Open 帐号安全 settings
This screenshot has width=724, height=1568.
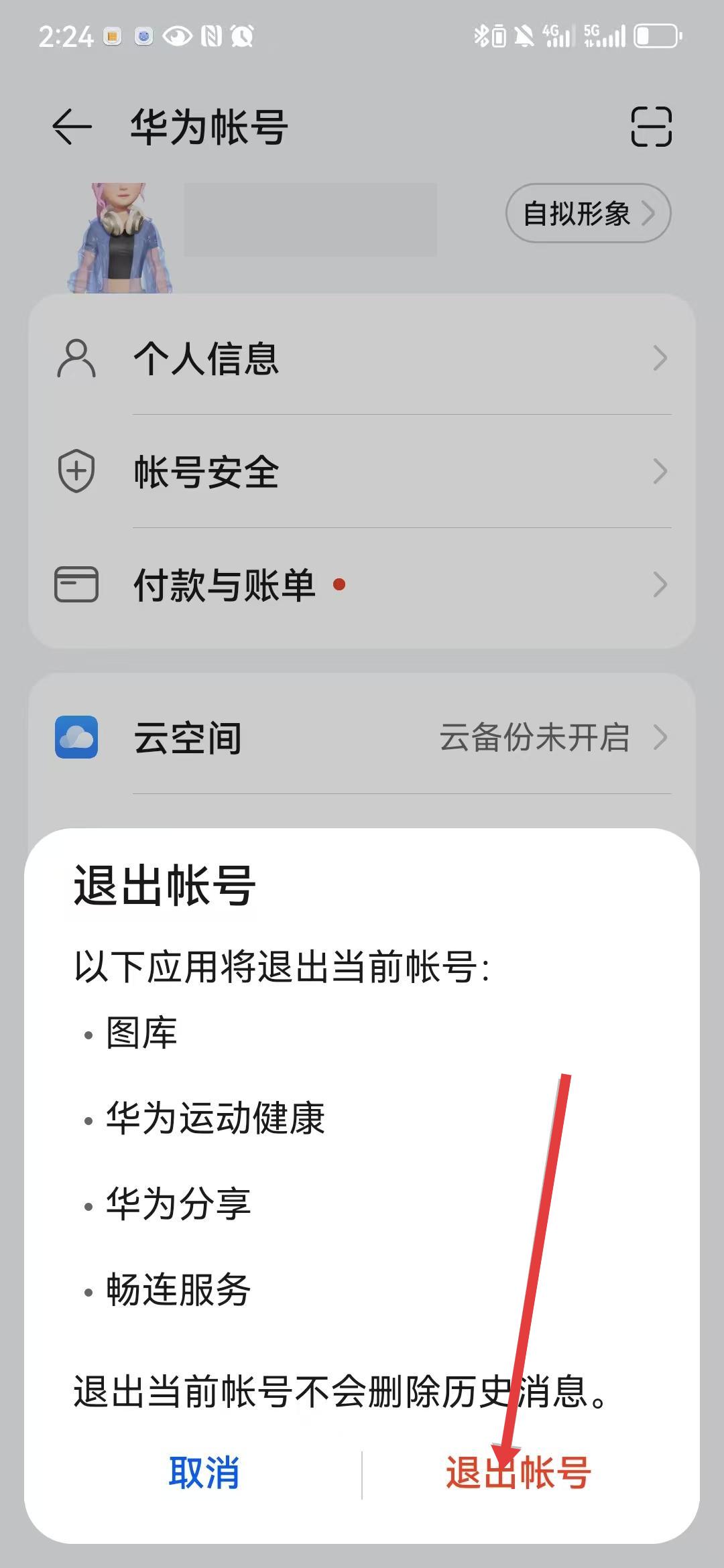point(362,472)
